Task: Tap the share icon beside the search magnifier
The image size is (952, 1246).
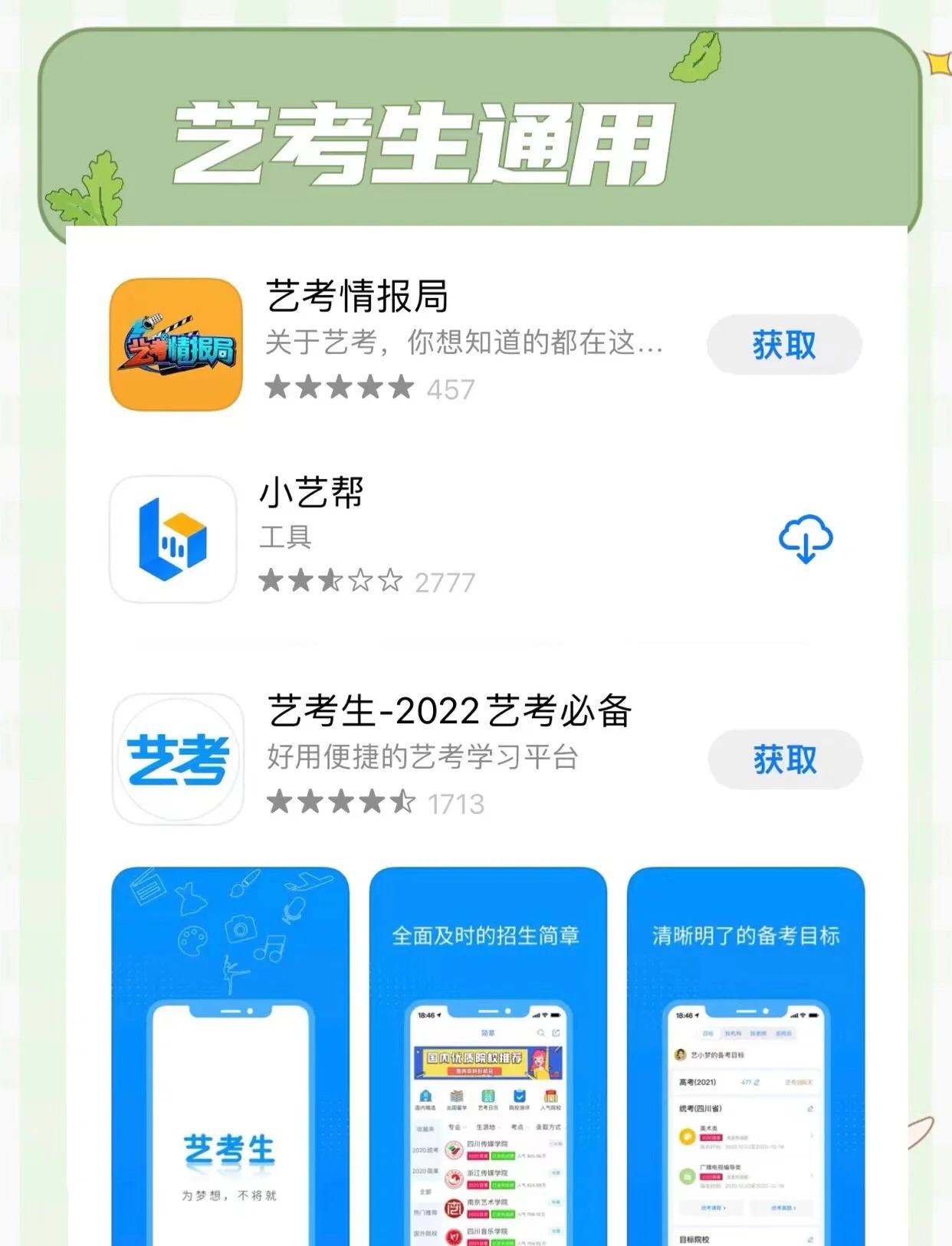Action: pos(556,1033)
